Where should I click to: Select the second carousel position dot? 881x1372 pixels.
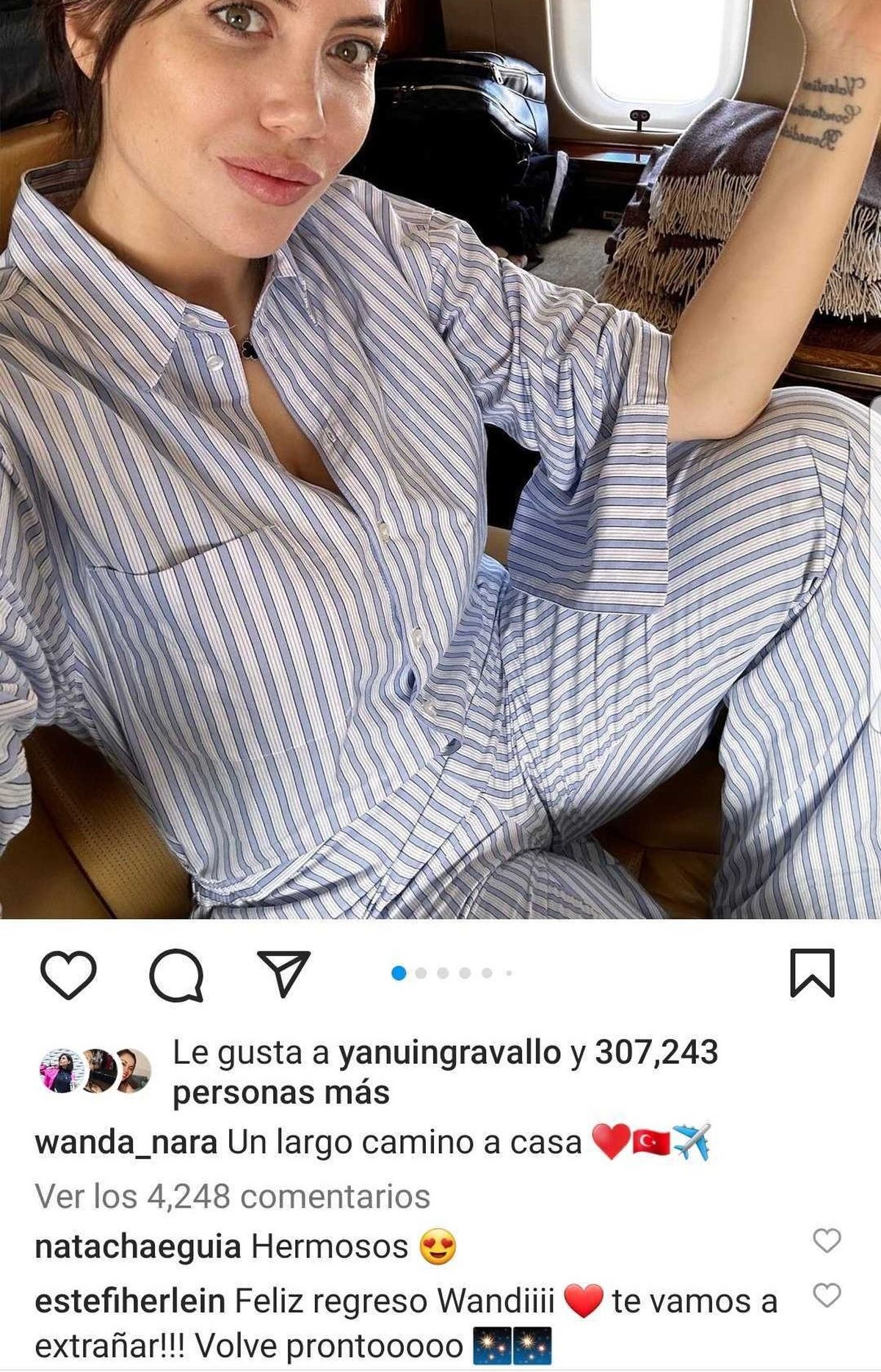tap(421, 972)
